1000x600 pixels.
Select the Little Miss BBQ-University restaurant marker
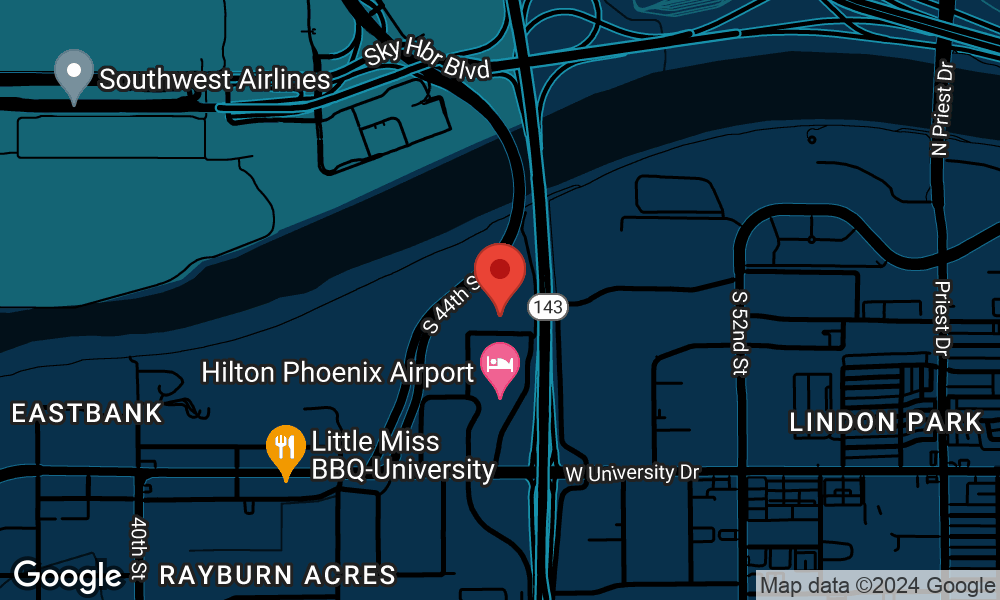click(x=285, y=448)
